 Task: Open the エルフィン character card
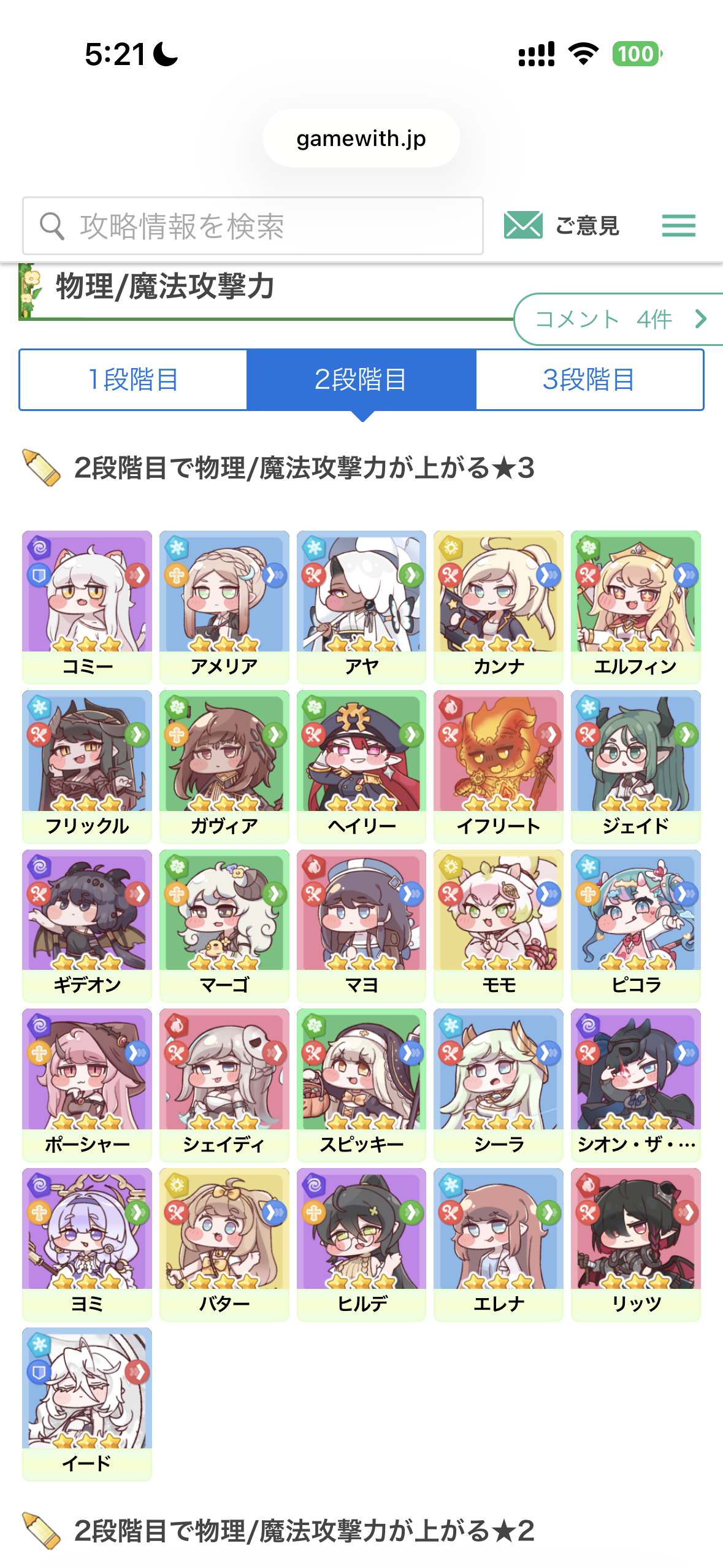click(x=636, y=605)
